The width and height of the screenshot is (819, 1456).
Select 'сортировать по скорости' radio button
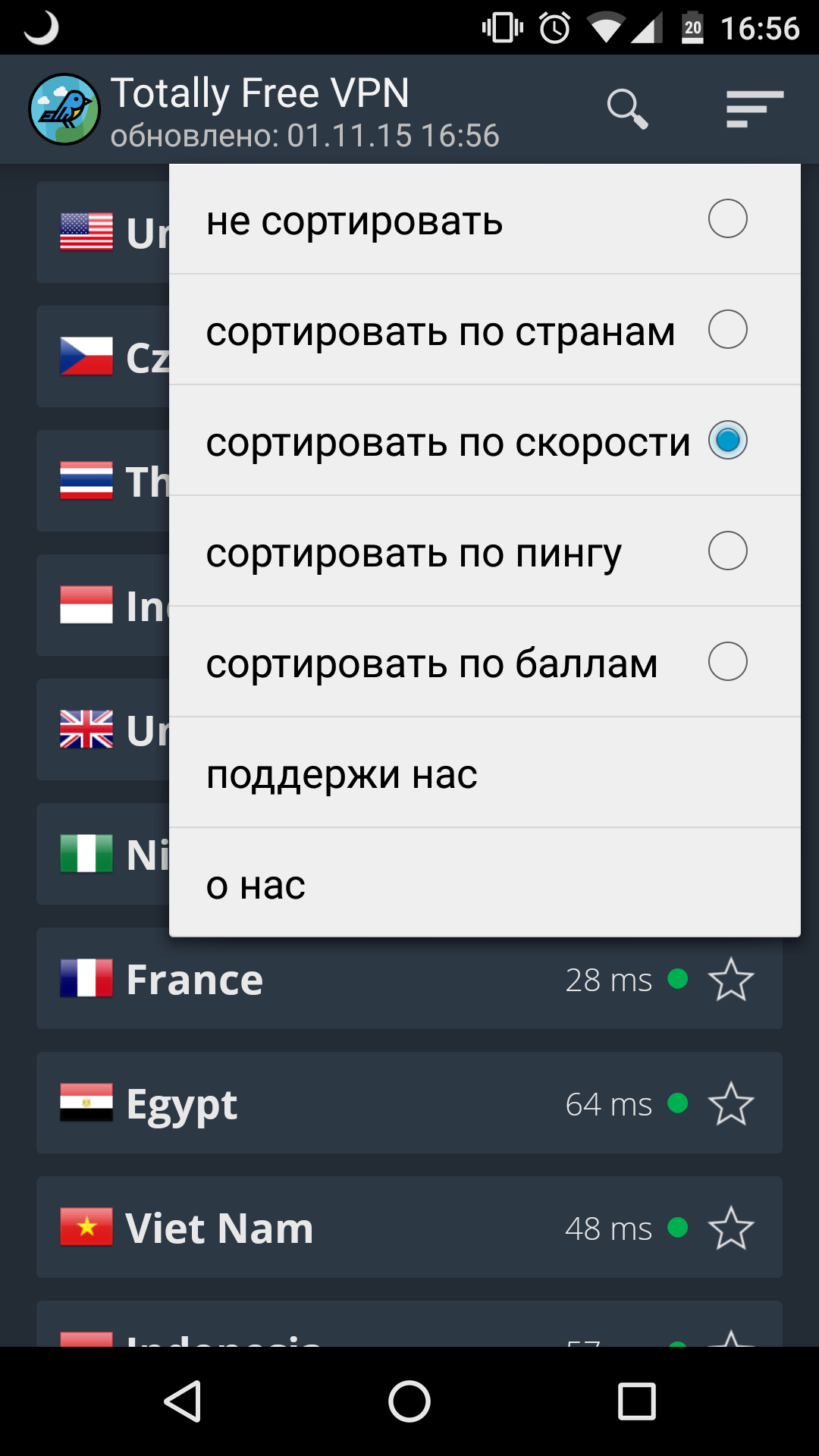727,440
